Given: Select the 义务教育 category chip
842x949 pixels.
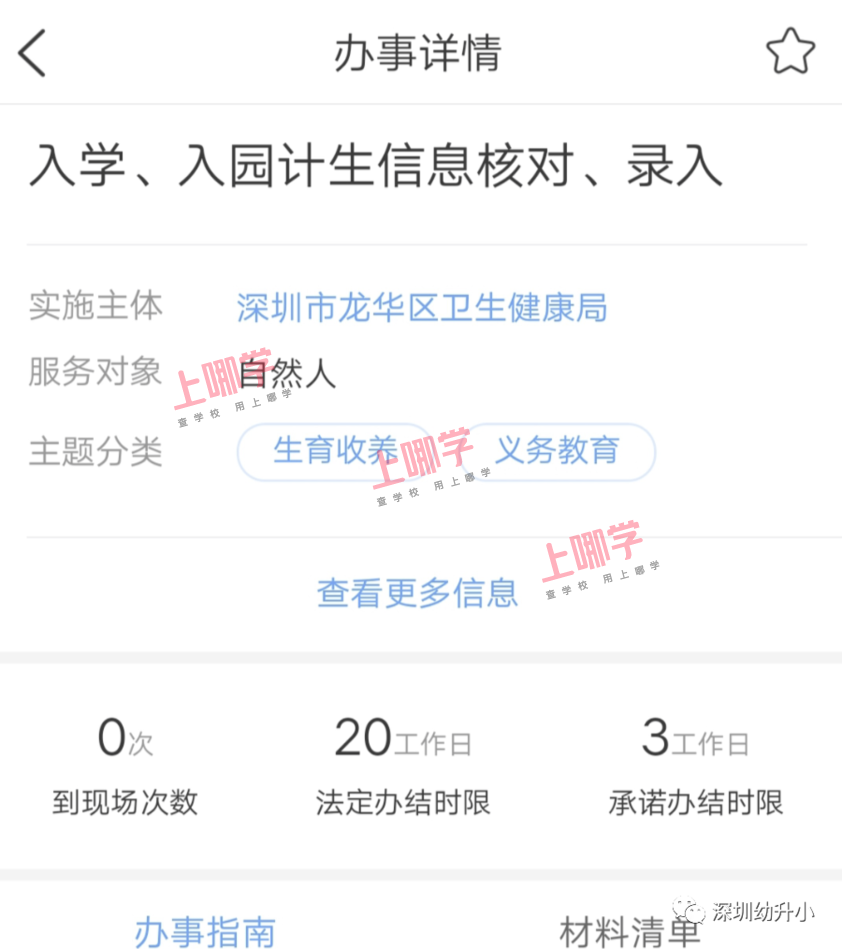Looking at the screenshot, I should [x=559, y=452].
